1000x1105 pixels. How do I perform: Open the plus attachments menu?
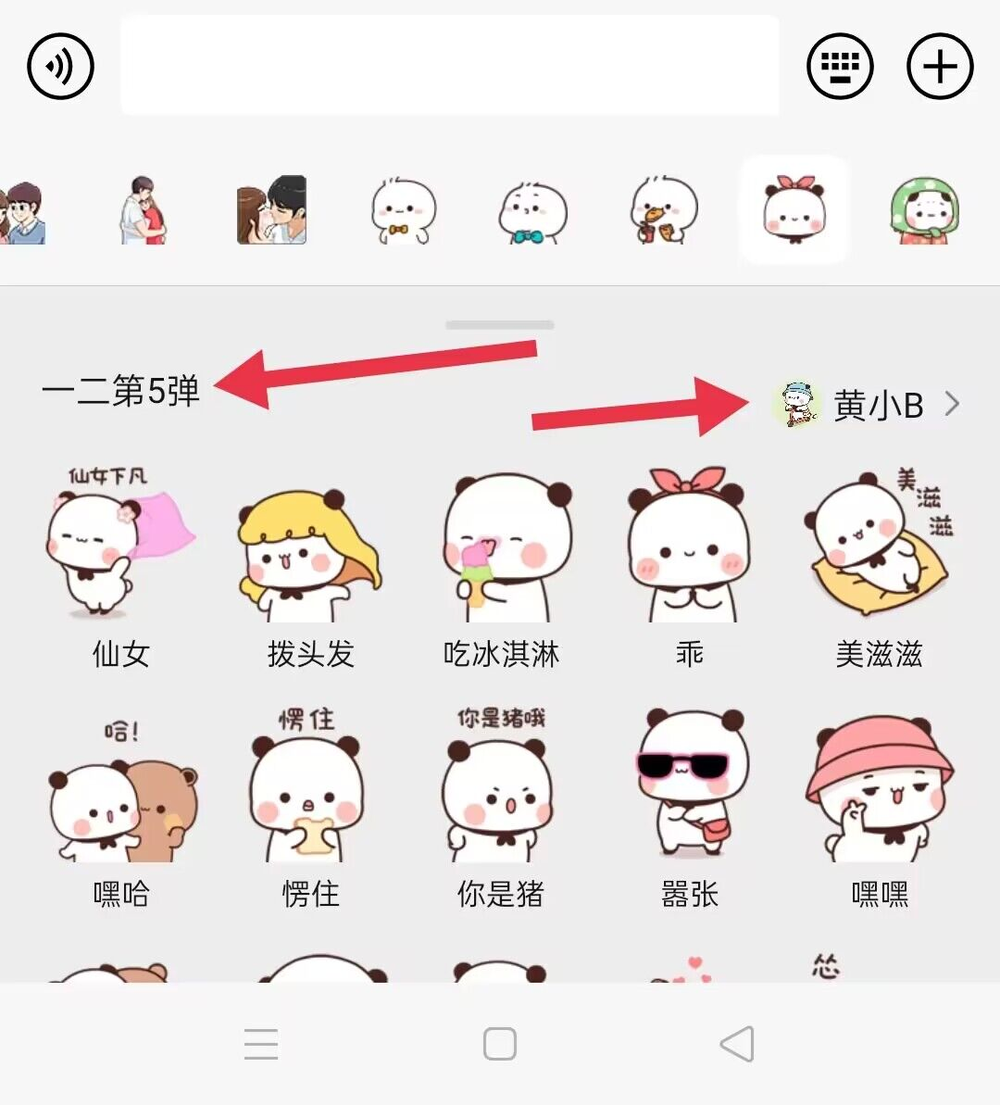tap(939, 67)
